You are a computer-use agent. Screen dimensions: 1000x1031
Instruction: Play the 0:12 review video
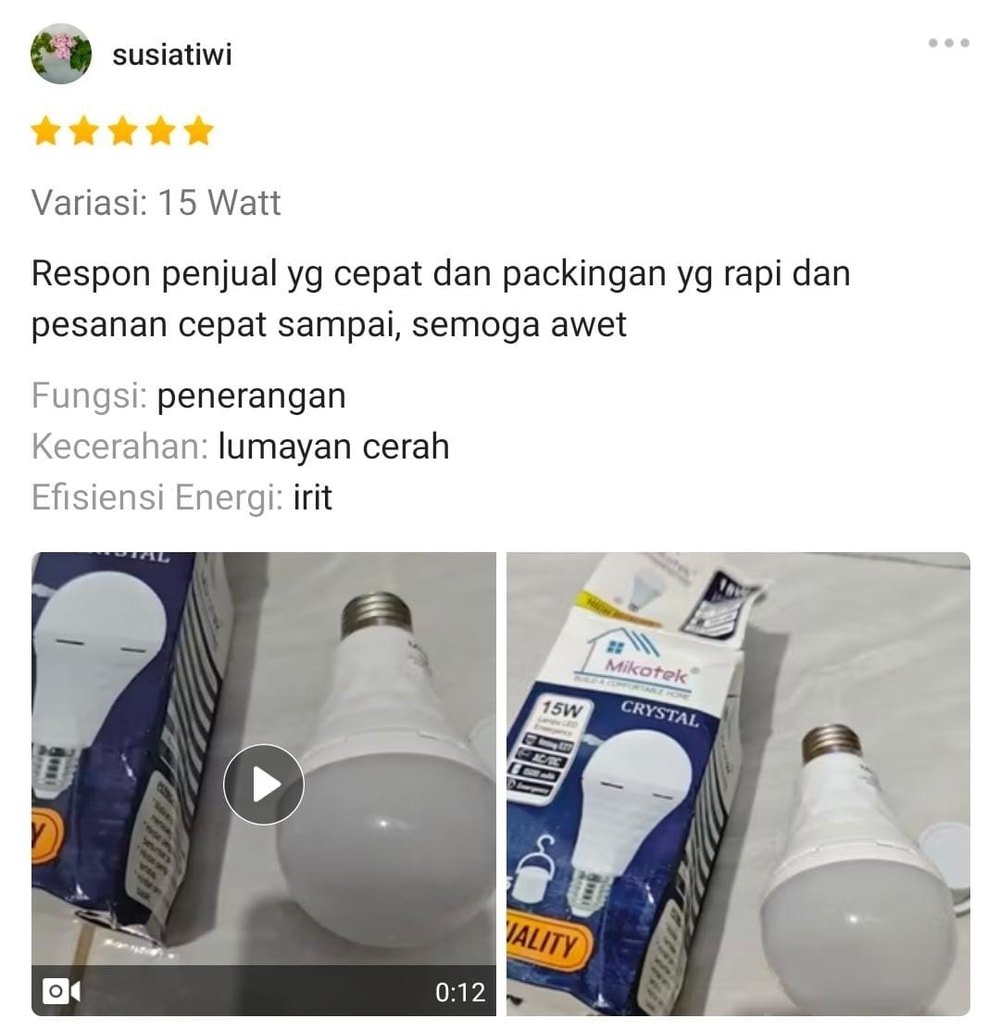(x=263, y=784)
